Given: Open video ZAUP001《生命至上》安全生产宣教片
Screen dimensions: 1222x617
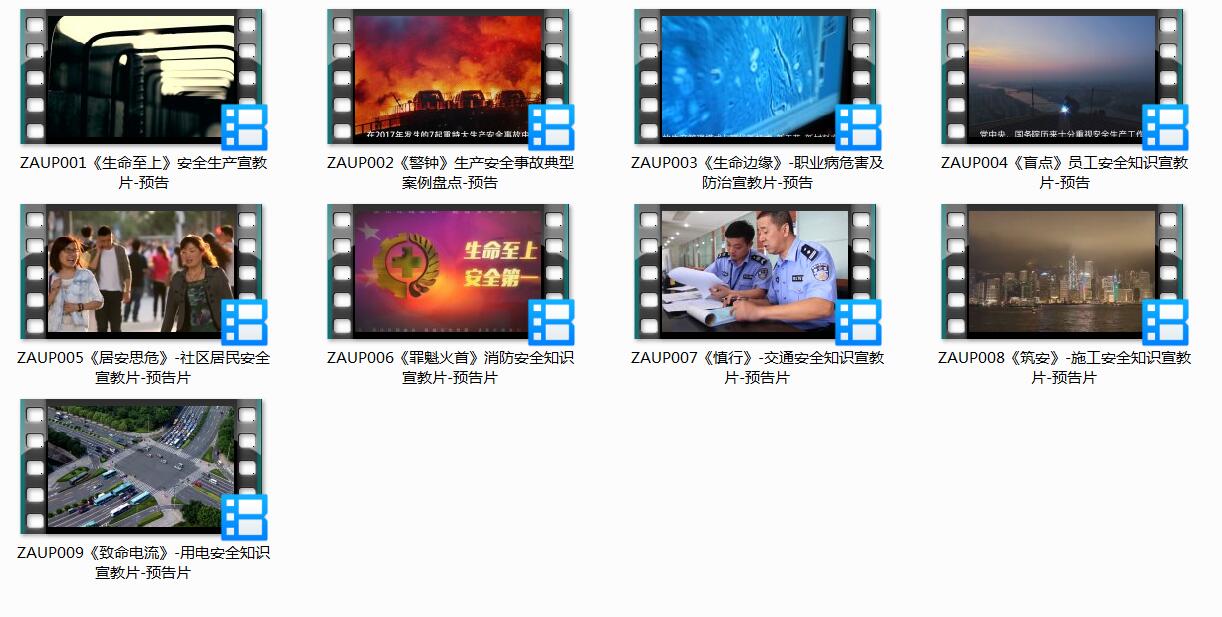Looking at the screenshot, I should 141,77.
